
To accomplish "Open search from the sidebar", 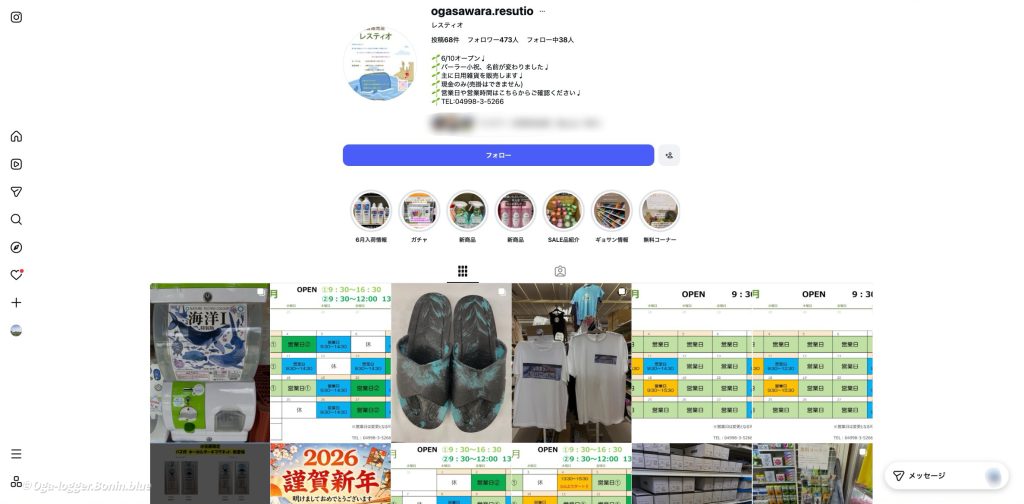I will pos(16,220).
